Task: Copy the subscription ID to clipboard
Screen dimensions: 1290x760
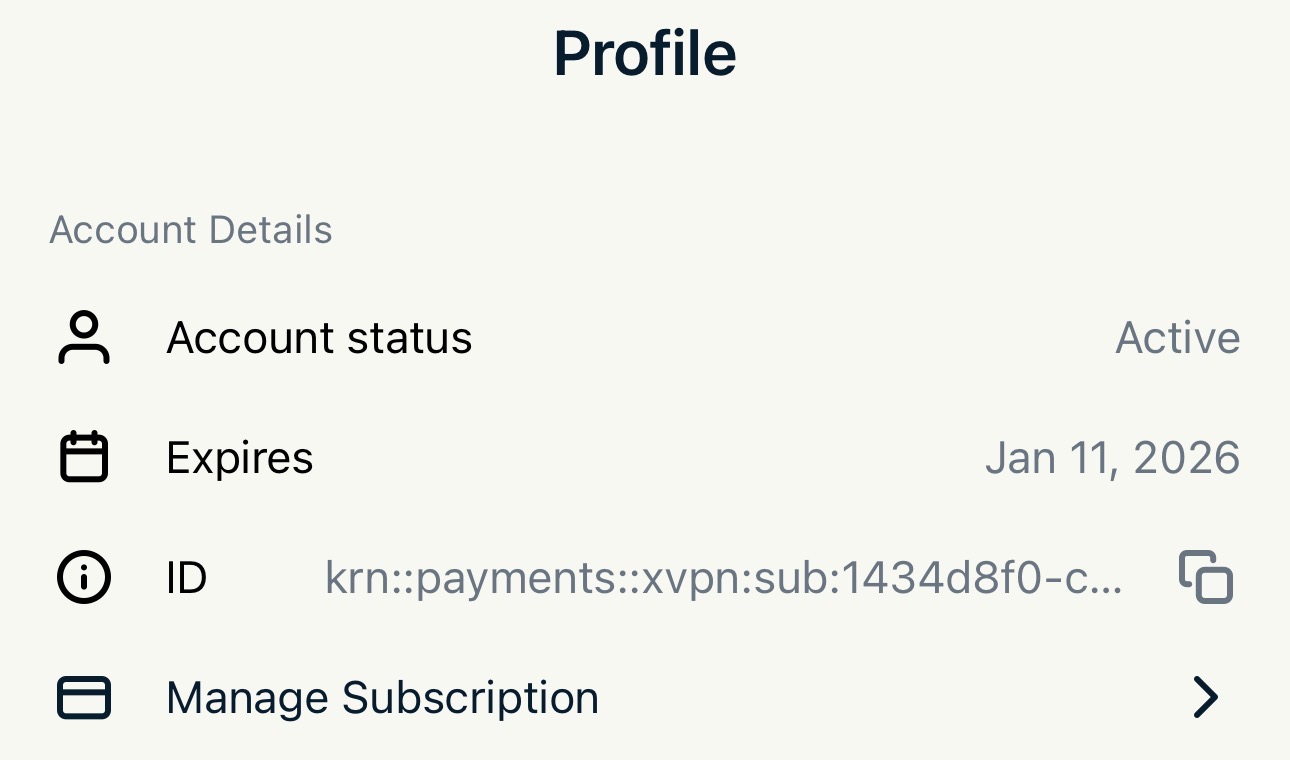Action: tap(1205, 577)
